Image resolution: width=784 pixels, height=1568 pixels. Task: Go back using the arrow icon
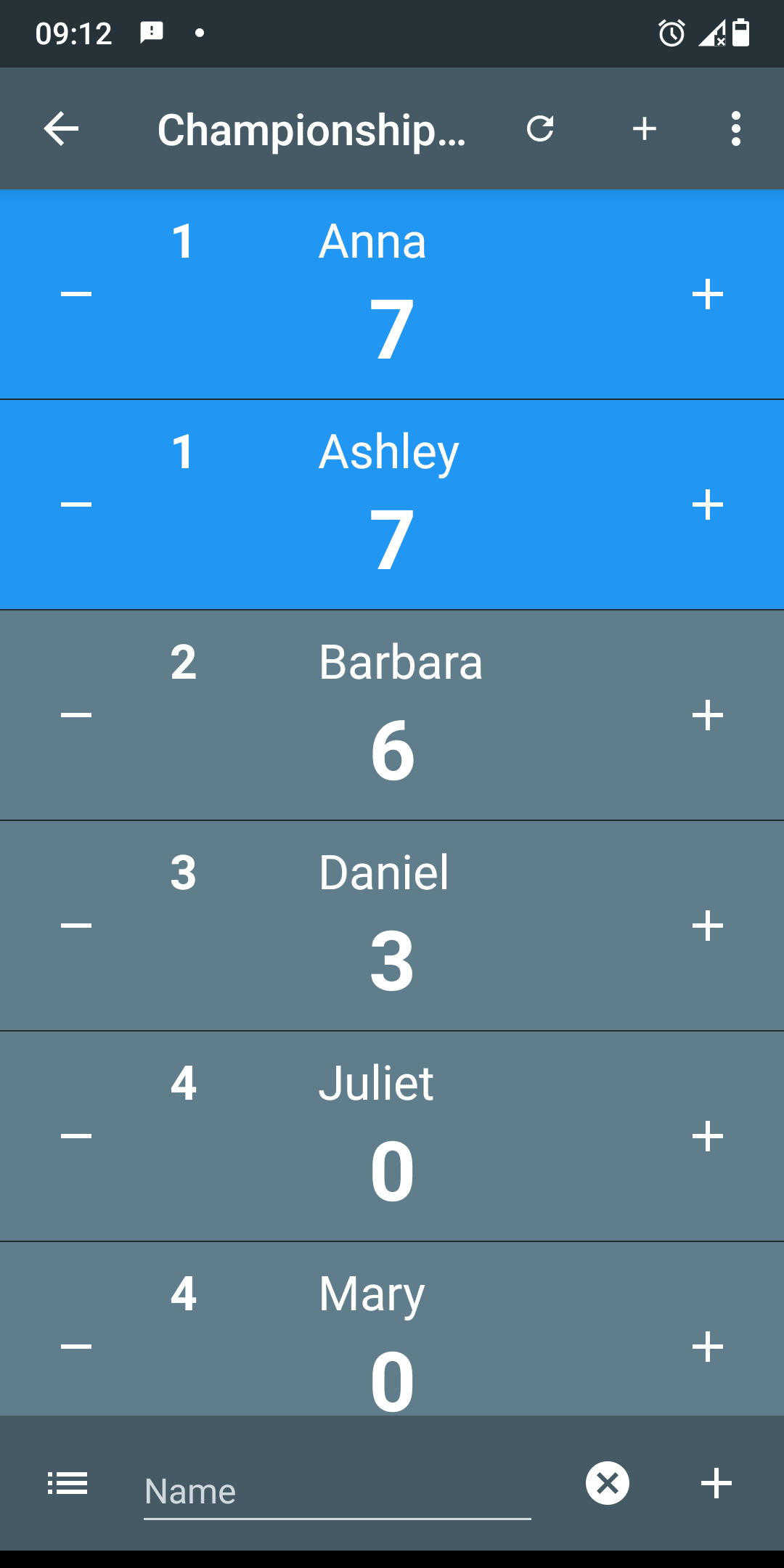pyautogui.click(x=61, y=129)
